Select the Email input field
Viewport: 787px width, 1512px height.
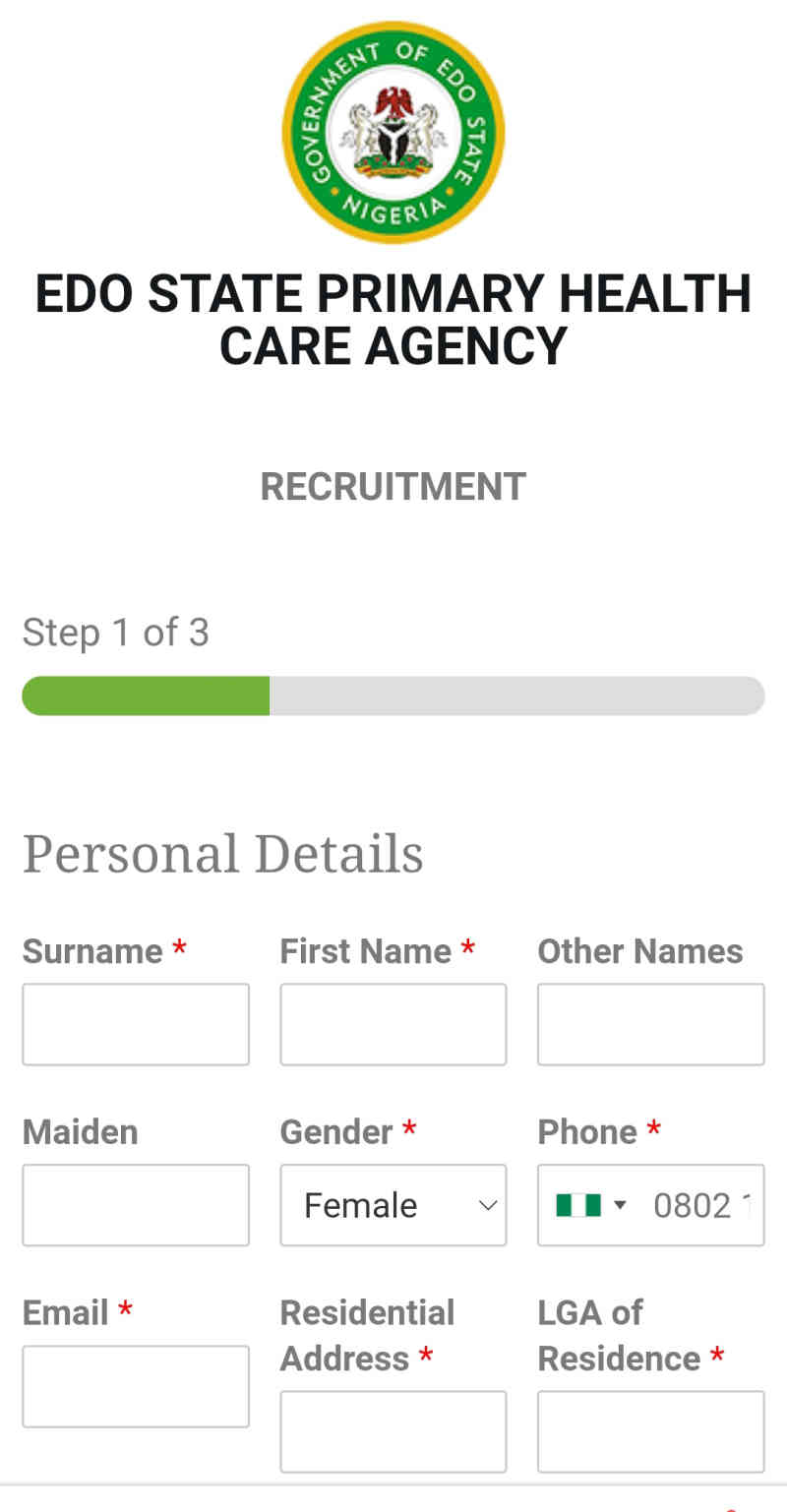[x=135, y=1385]
